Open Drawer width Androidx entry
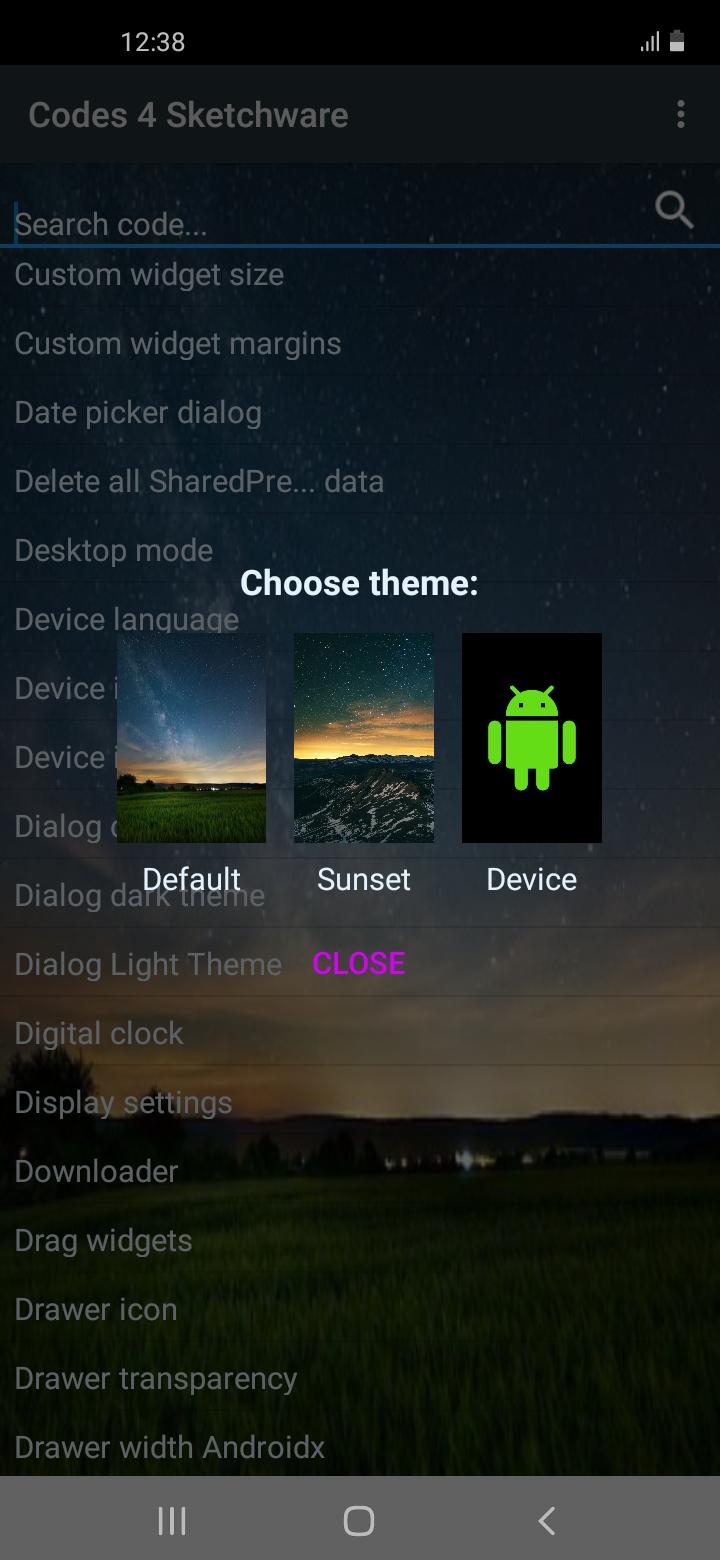 point(169,1447)
